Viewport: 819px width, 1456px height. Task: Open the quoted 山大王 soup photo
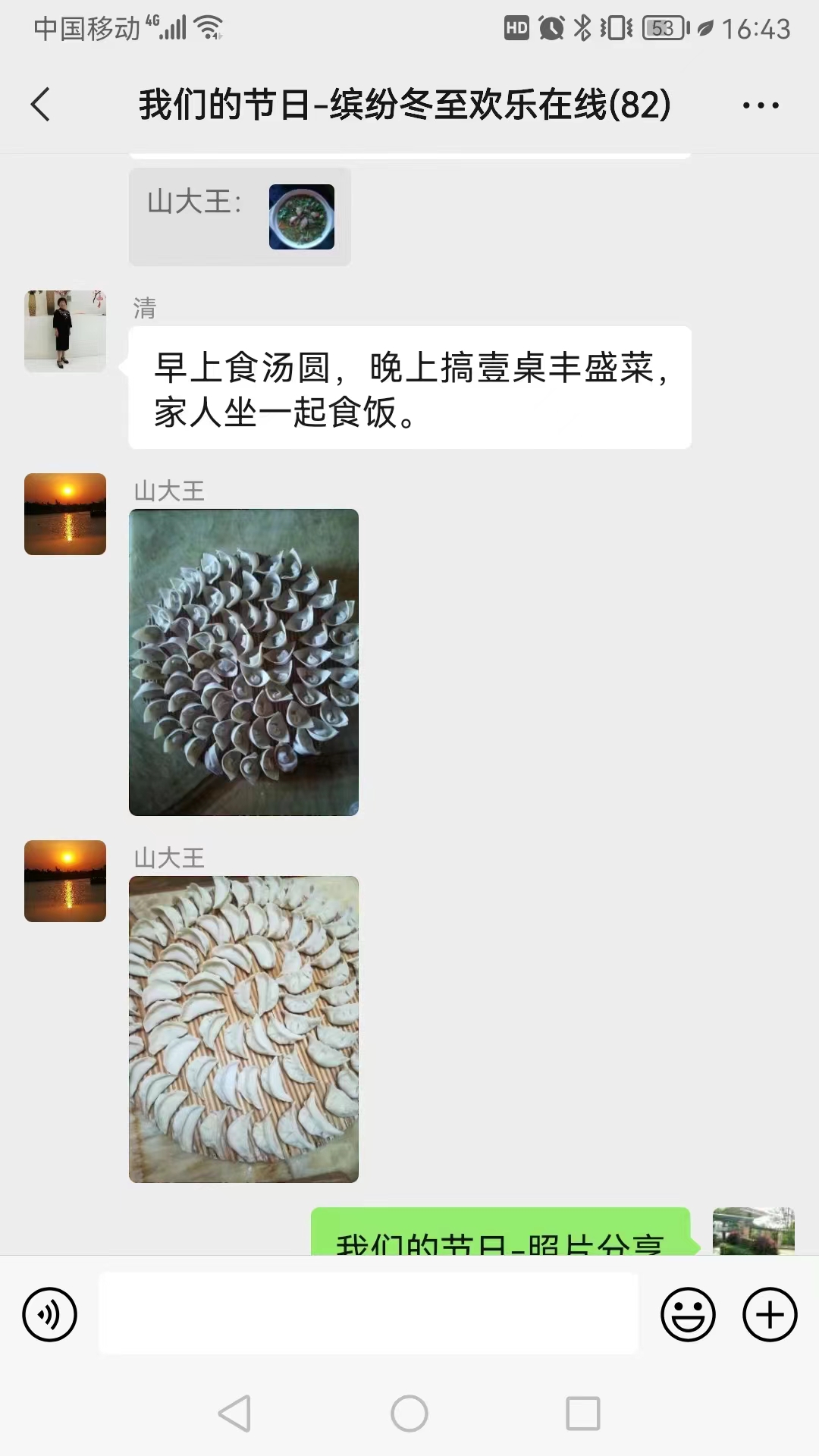pos(301,217)
